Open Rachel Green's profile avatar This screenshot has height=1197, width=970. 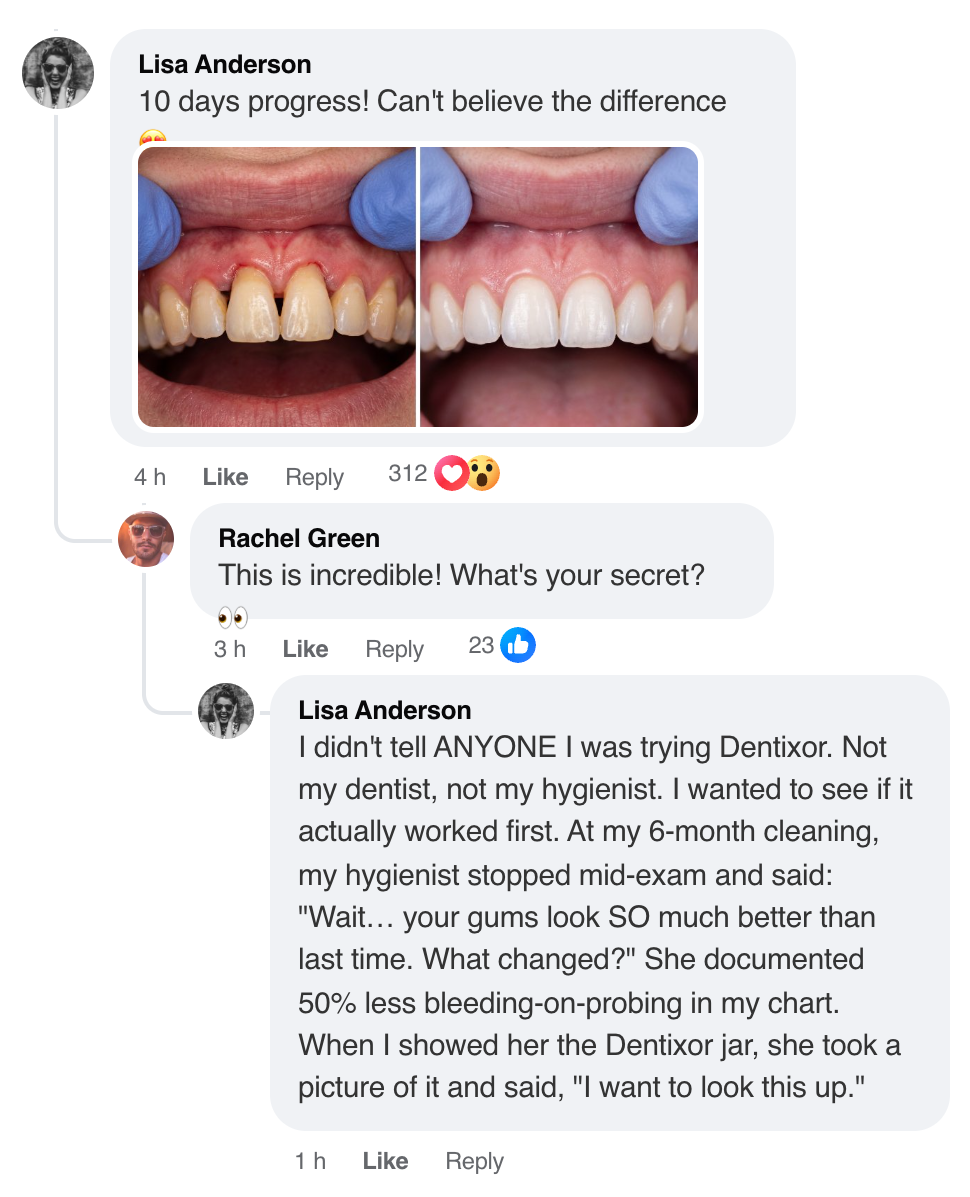coord(146,538)
